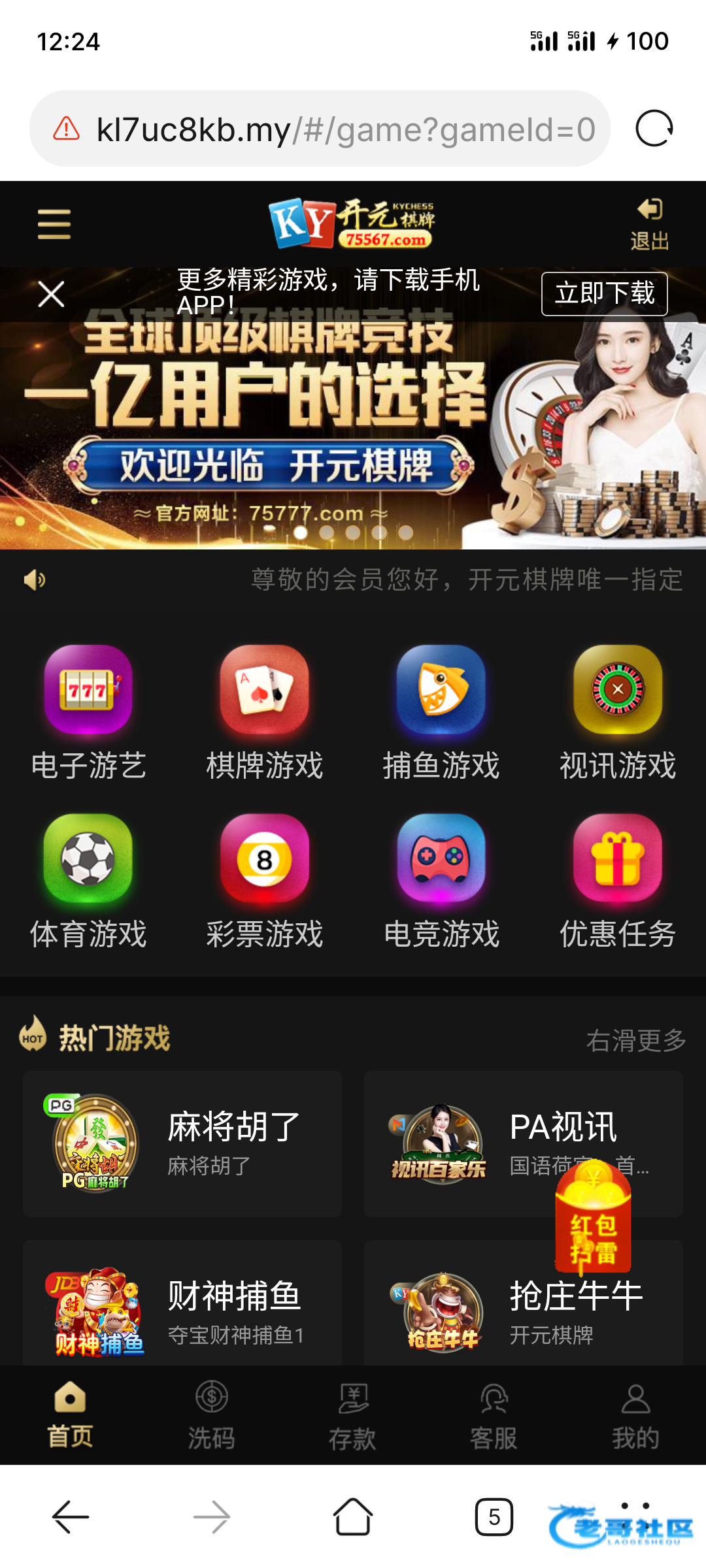Viewport: 706px width, 1568px height.
Task: Tap the 退出 logout icon
Action: [x=649, y=224]
